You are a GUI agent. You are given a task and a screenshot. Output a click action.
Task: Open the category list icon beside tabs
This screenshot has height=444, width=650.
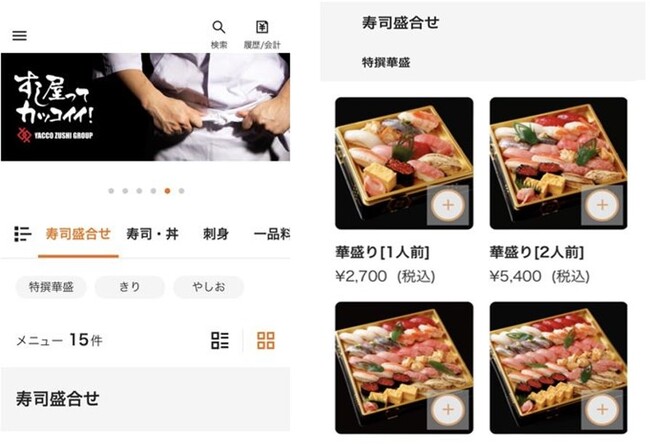coord(23,234)
